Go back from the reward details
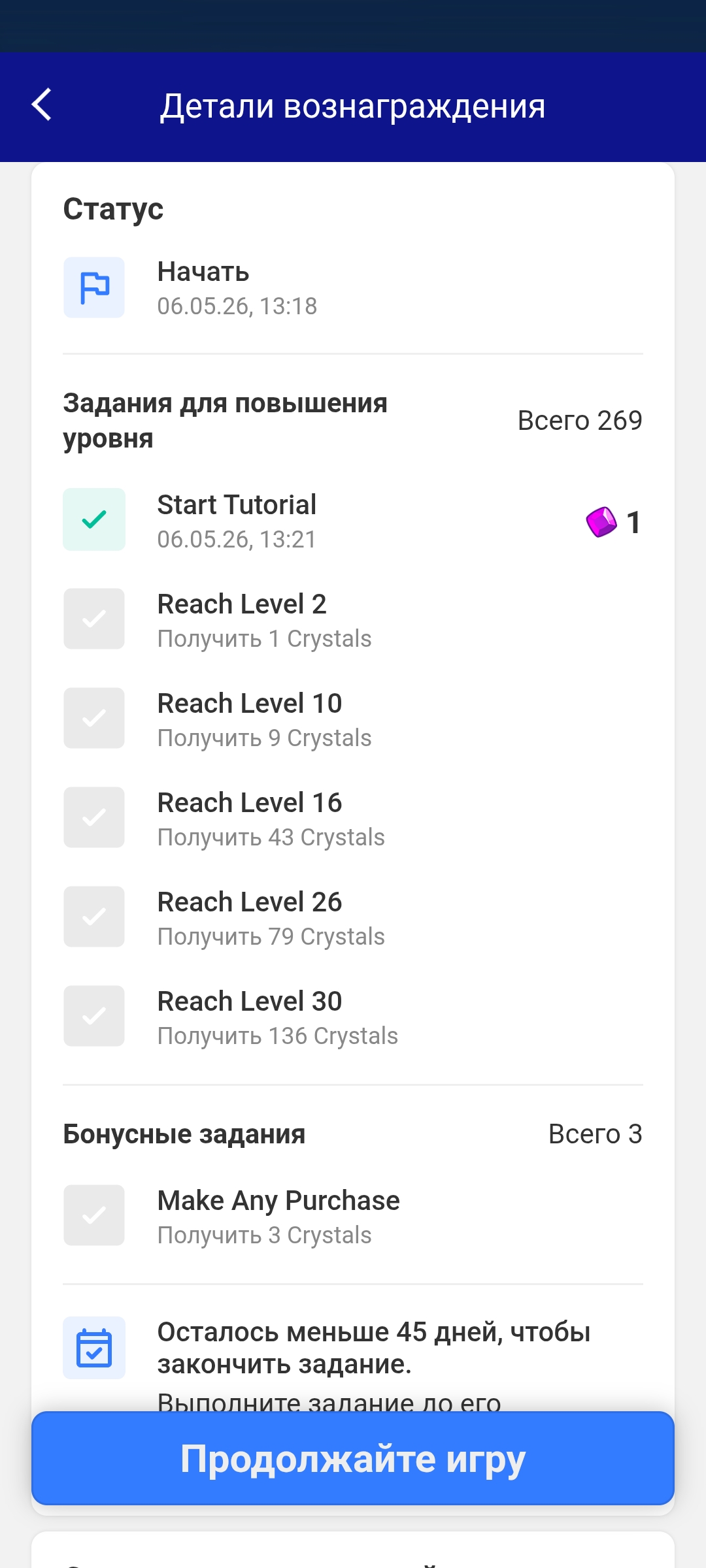The image size is (706, 1568). pos(42,105)
